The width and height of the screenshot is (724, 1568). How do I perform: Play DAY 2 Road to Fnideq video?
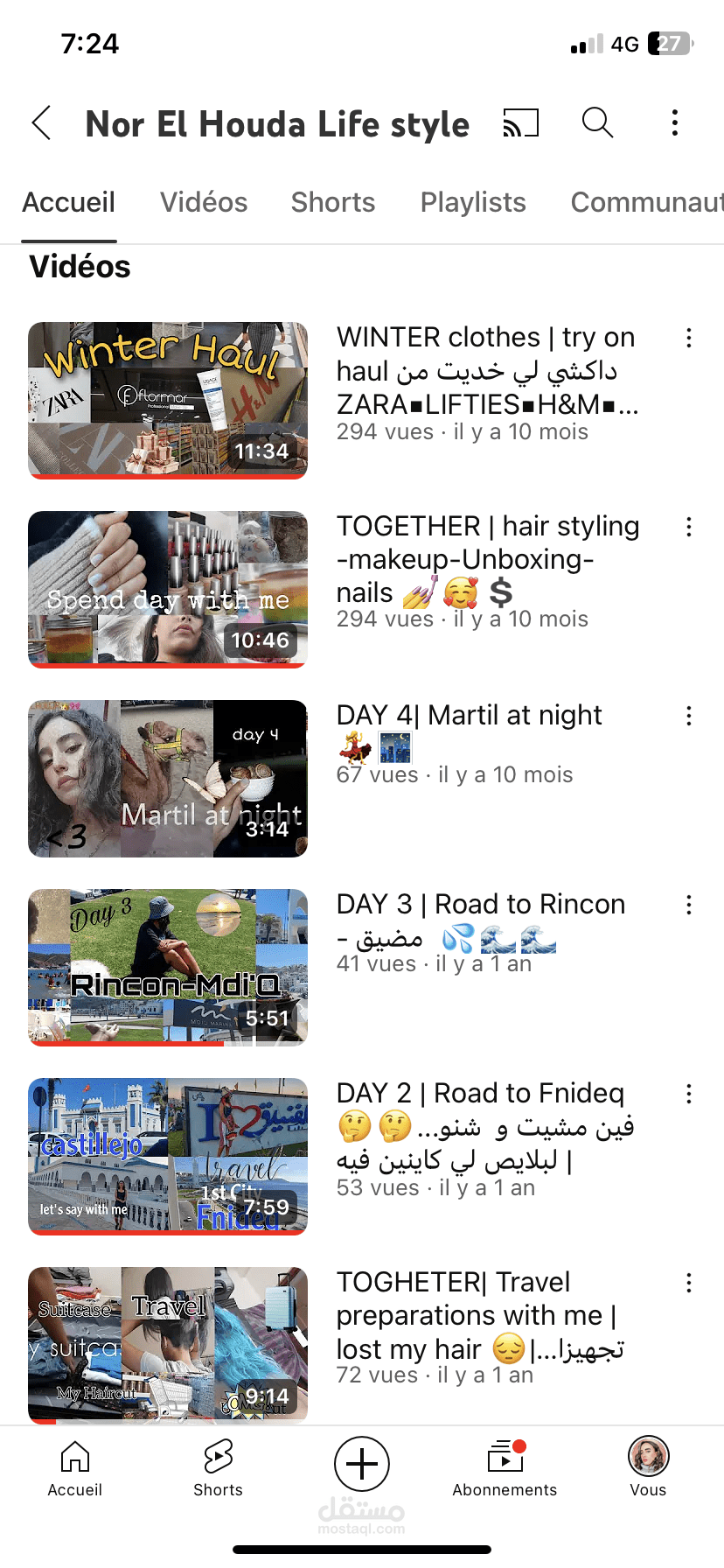point(168,1157)
